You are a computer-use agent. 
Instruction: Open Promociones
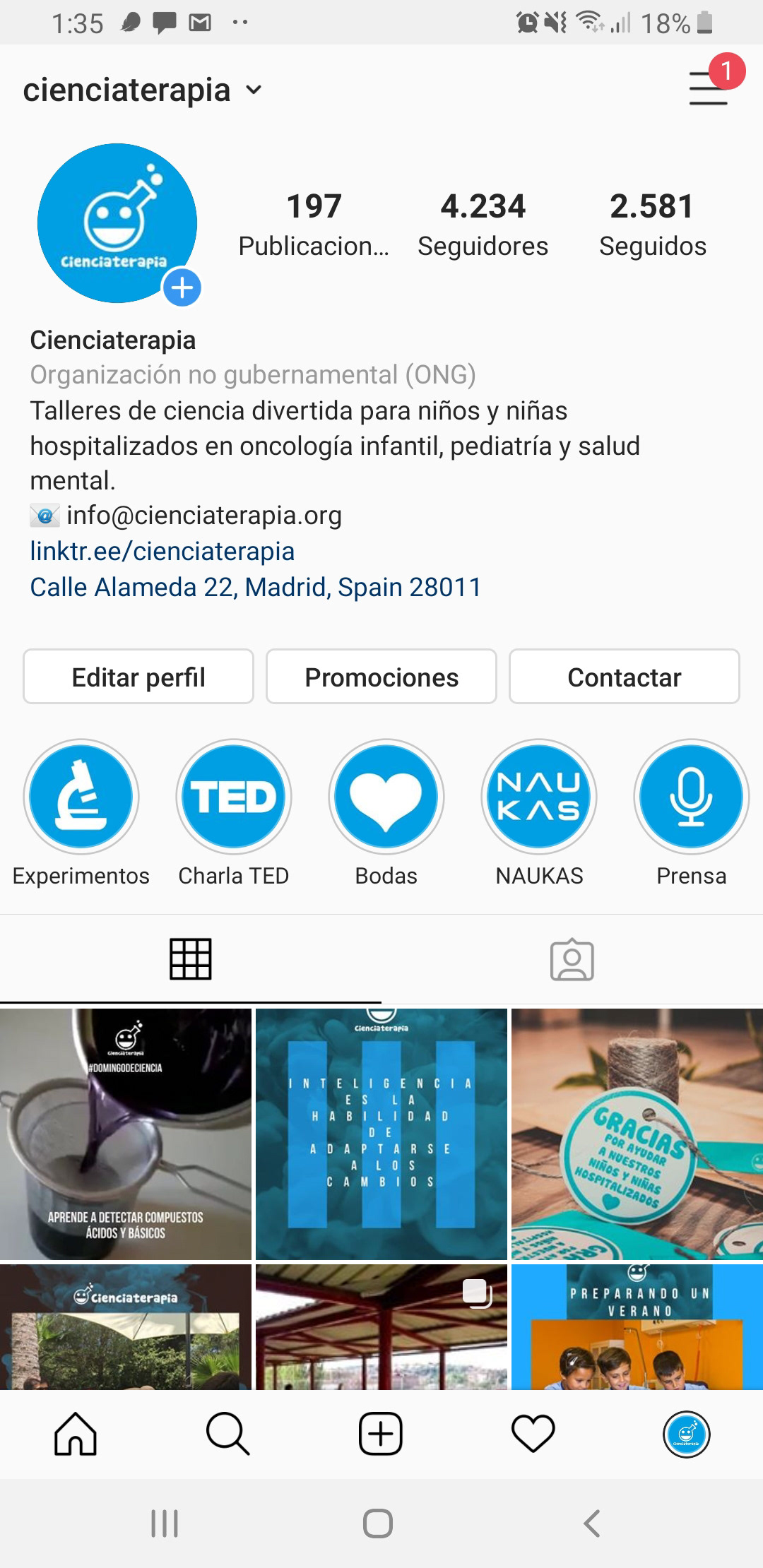point(381,677)
